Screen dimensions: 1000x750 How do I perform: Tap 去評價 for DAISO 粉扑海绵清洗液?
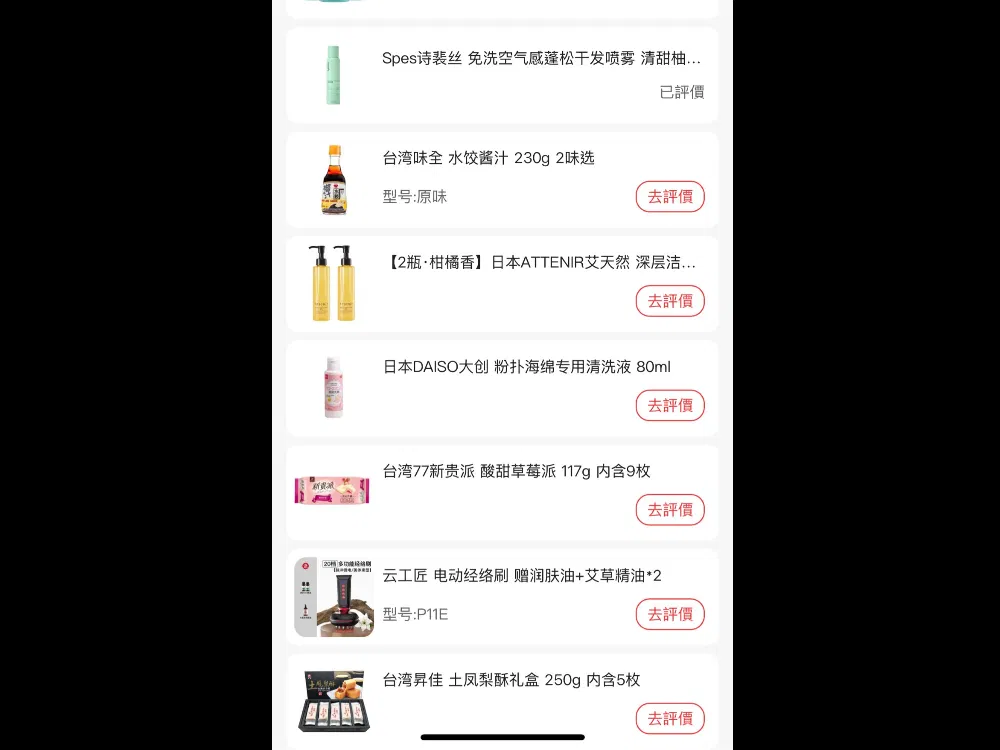click(x=670, y=405)
